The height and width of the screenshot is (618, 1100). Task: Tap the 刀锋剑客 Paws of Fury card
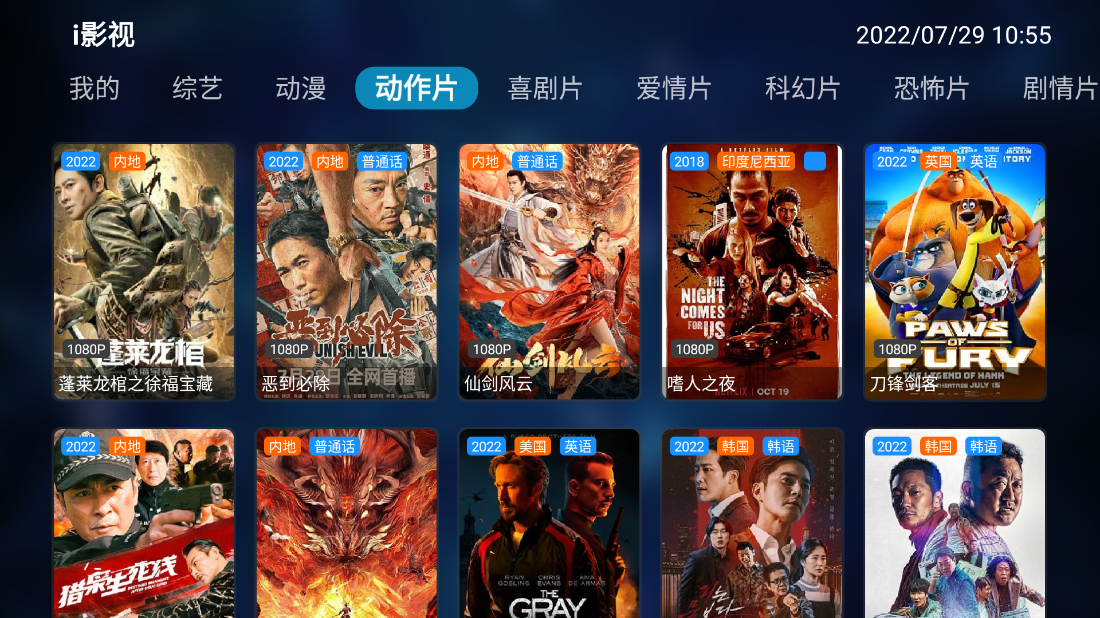pyautogui.click(x=955, y=272)
